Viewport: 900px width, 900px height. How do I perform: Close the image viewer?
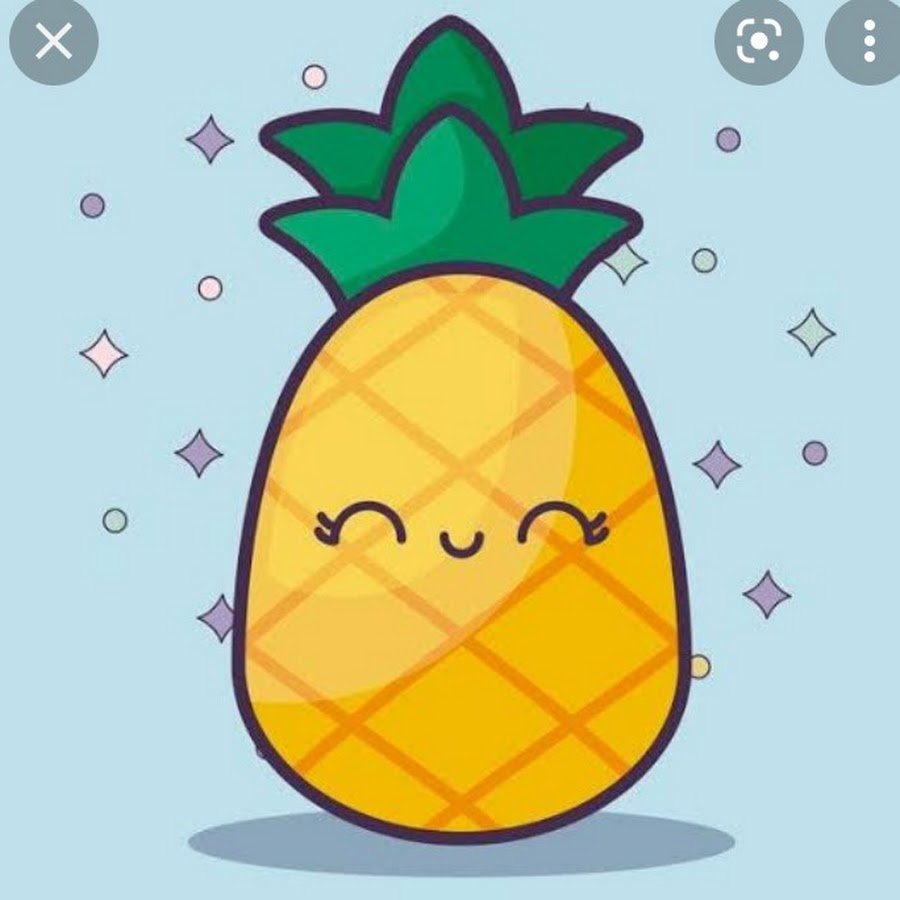pos(53,41)
